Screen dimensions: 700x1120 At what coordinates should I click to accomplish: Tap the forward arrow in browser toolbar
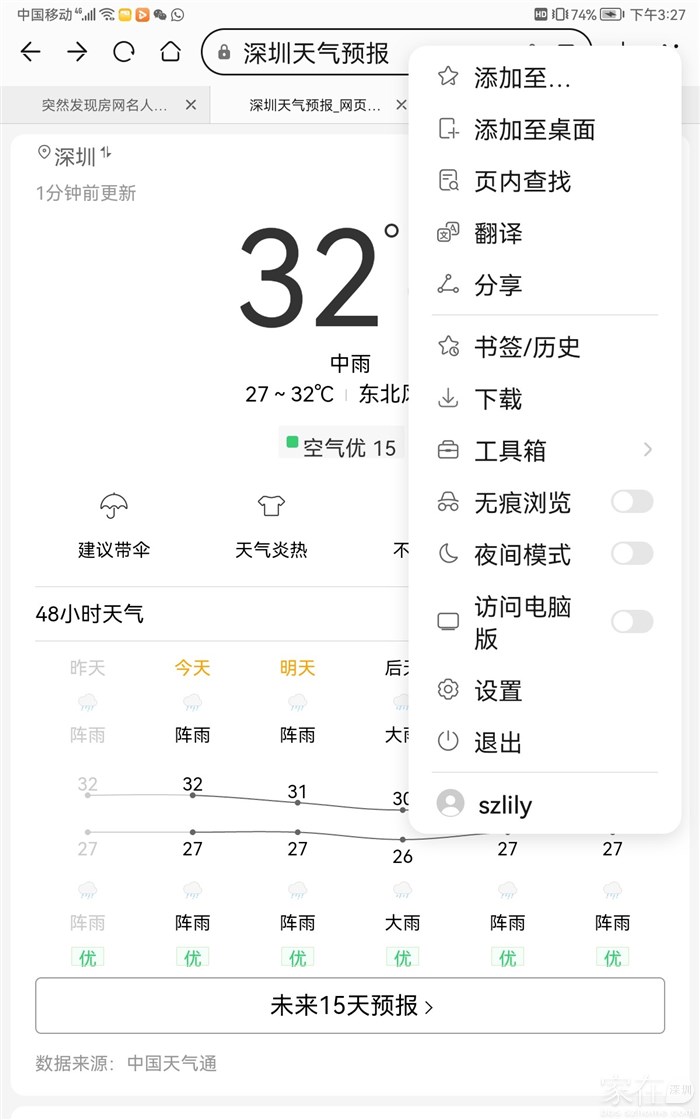point(76,51)
